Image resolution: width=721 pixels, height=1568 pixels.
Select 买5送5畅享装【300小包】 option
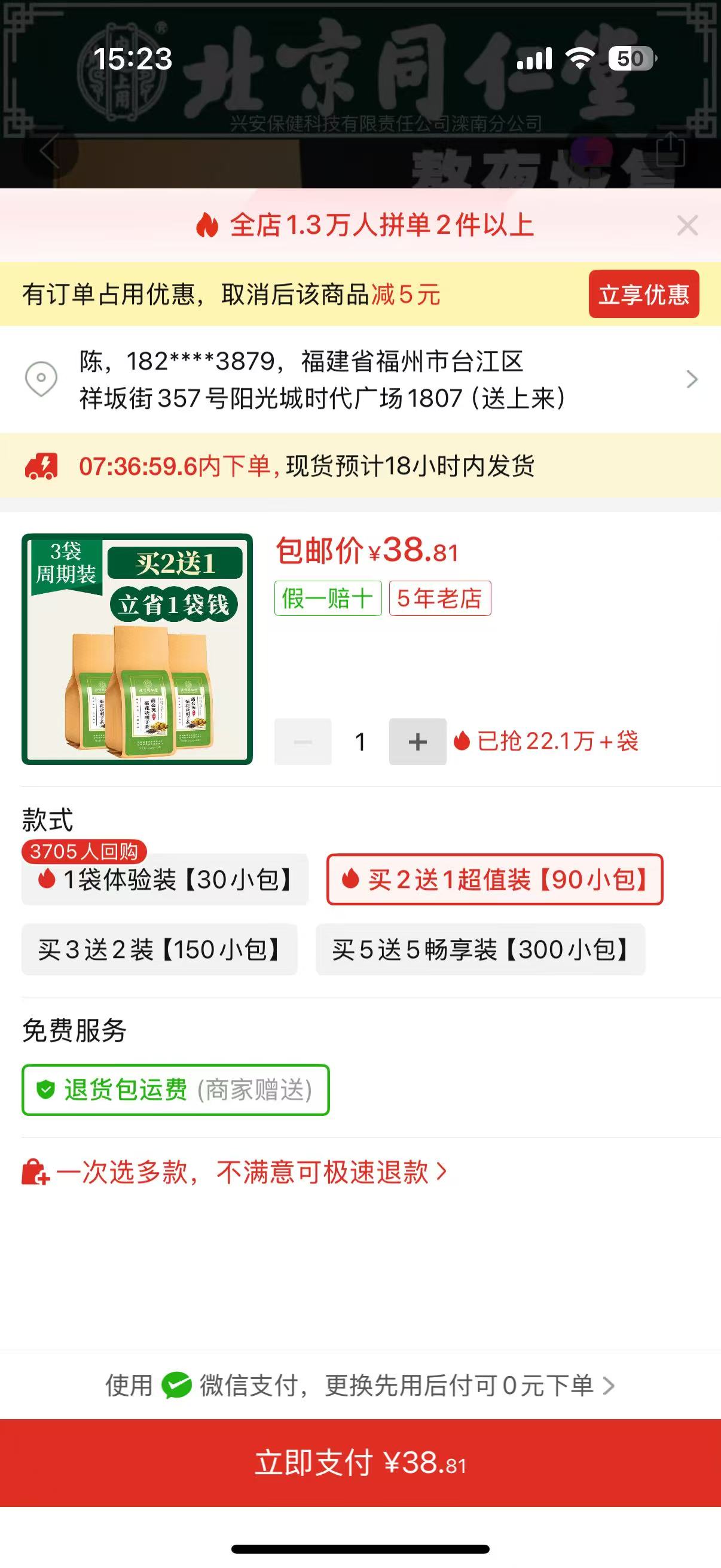[x=480, y=950]
